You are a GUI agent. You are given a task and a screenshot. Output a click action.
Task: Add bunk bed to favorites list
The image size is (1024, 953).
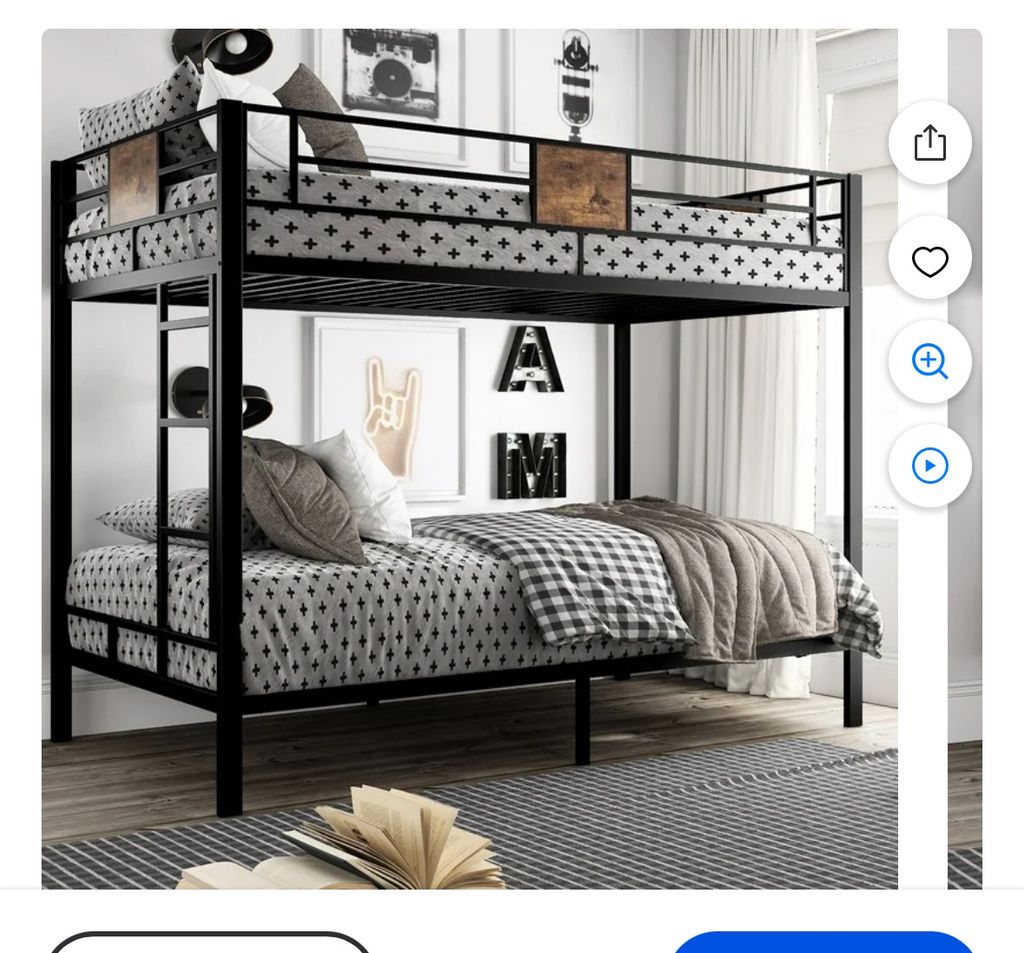click(929, 261)
